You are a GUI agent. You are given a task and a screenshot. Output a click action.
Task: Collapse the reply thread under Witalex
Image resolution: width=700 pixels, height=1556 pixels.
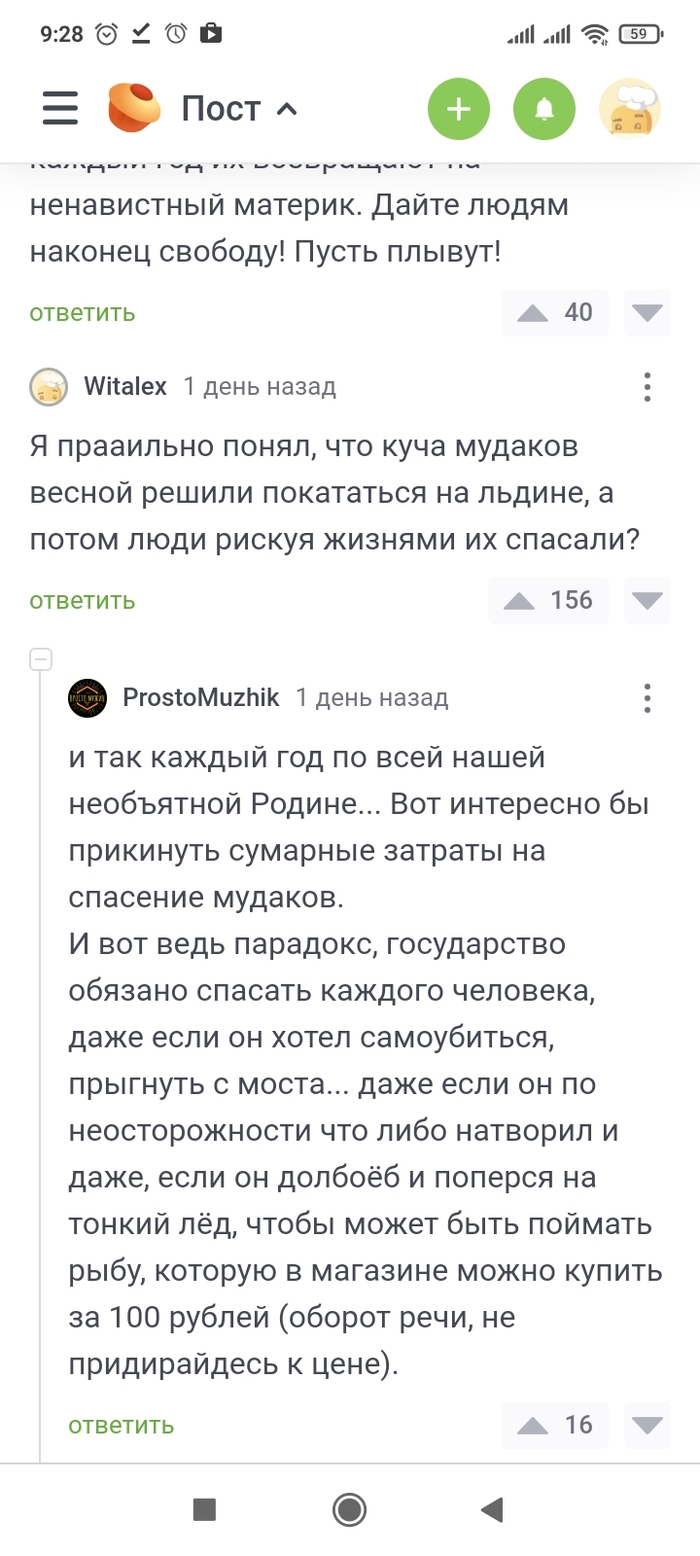point(41,659)
